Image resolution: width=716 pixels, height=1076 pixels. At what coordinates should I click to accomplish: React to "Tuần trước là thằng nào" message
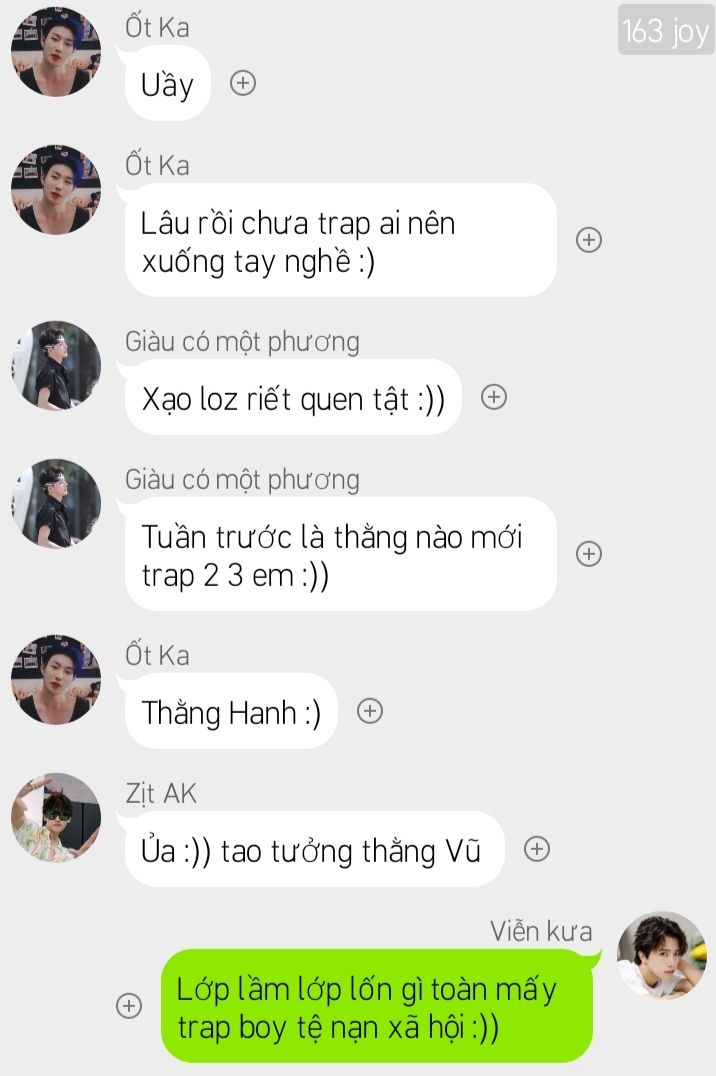(589, 554)
